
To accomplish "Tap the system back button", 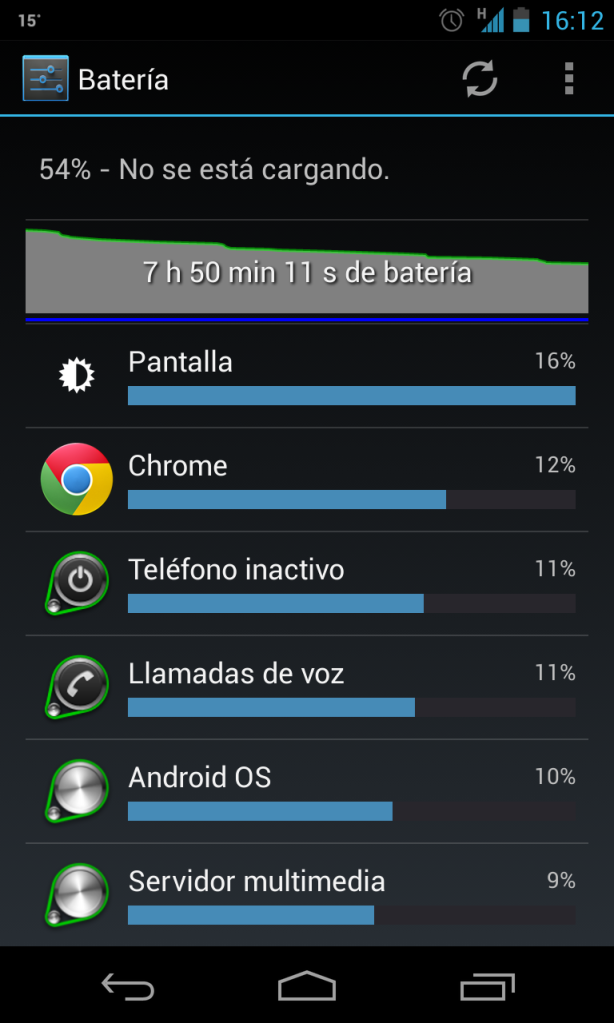I will coord(127,987).
